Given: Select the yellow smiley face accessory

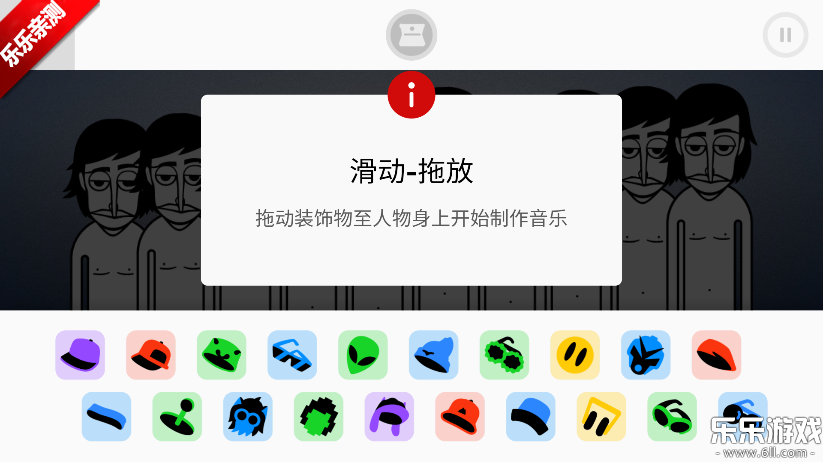Looking at the screenshot, I should 575,355.
